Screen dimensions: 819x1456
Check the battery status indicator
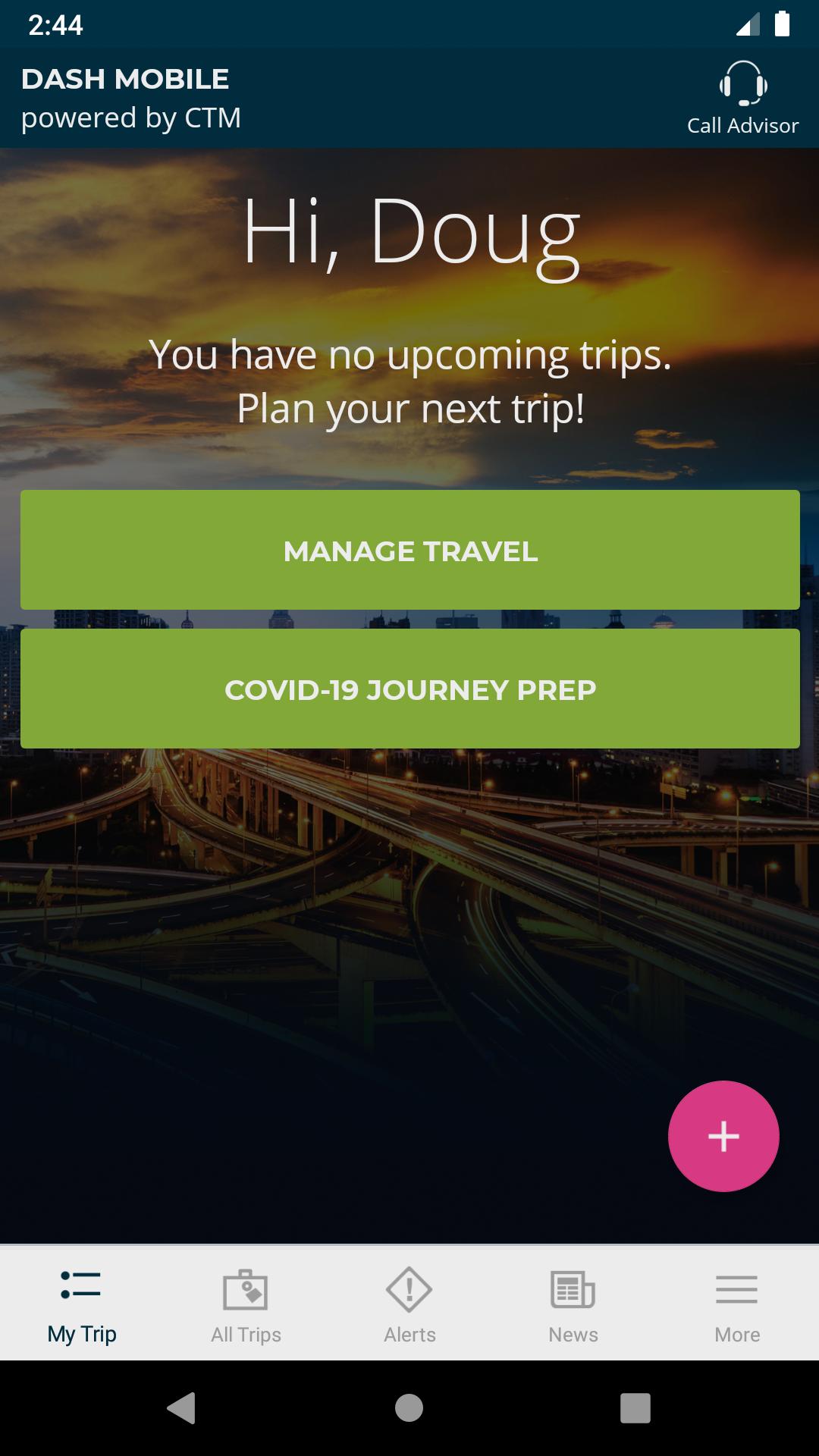tap(784, 25)
